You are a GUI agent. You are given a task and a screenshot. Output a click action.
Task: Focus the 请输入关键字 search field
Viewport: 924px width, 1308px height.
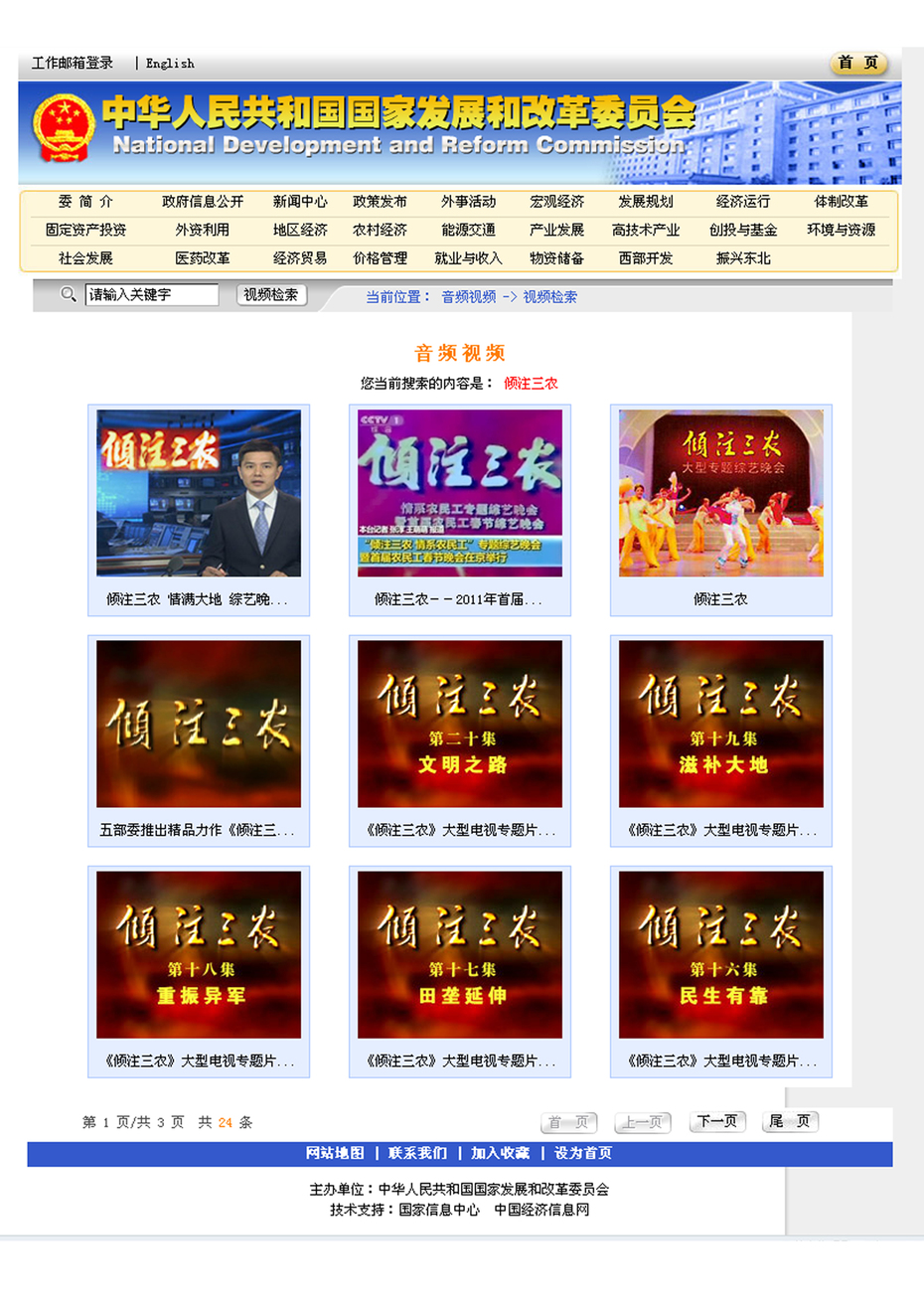[x=151, y=295]
